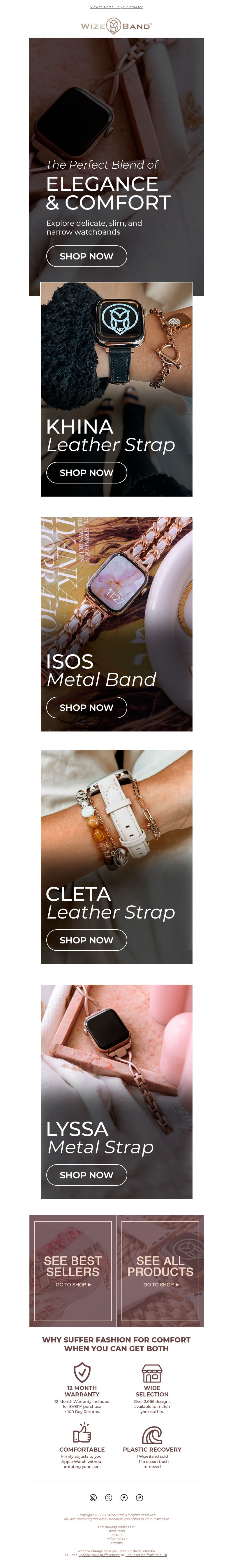Image resolution: width=233 pixels, height=1568 pixels.
Task: Visit WizeBand's Facebook page
Action: point(124,1497)
